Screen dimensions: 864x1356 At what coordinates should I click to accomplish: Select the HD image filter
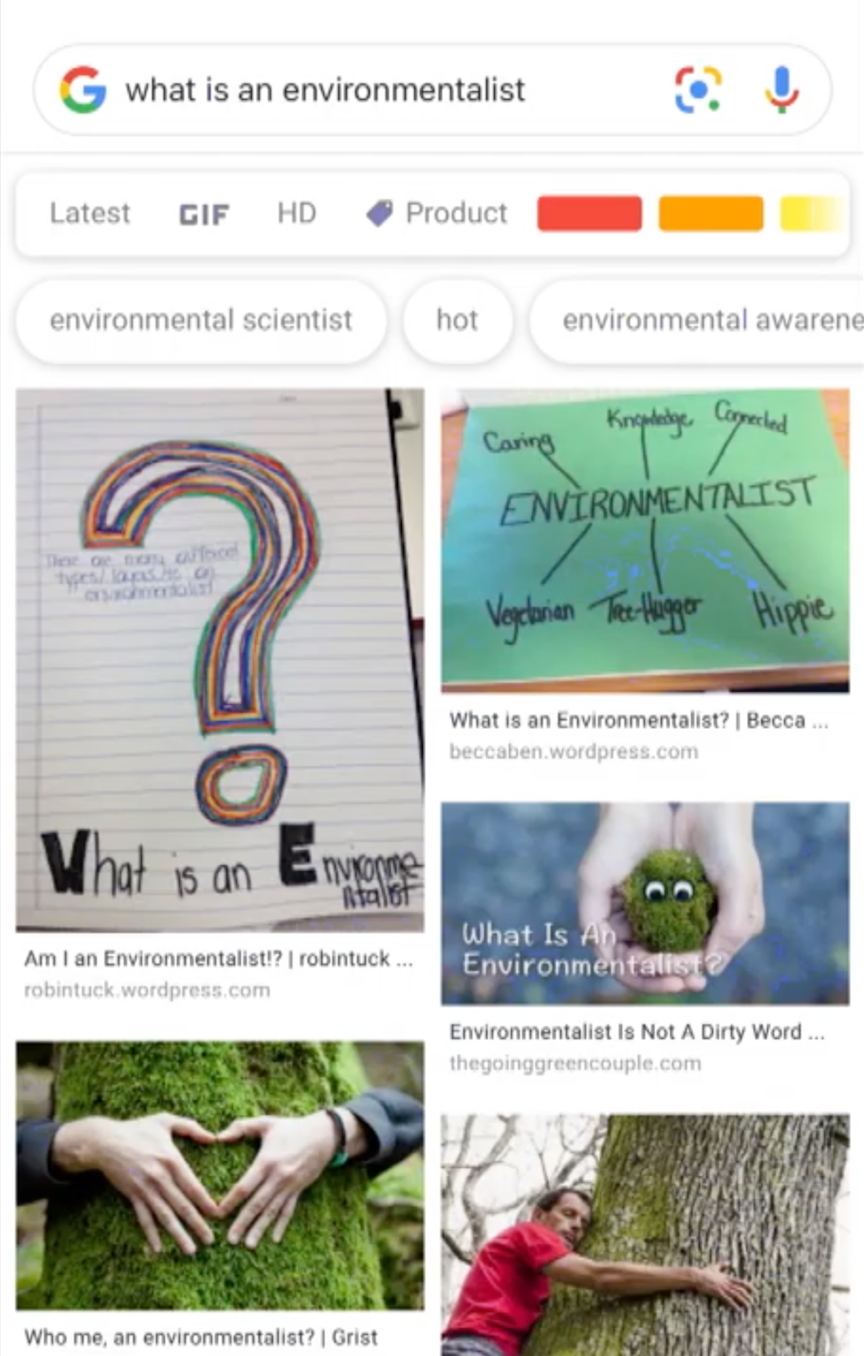(296, 213)
